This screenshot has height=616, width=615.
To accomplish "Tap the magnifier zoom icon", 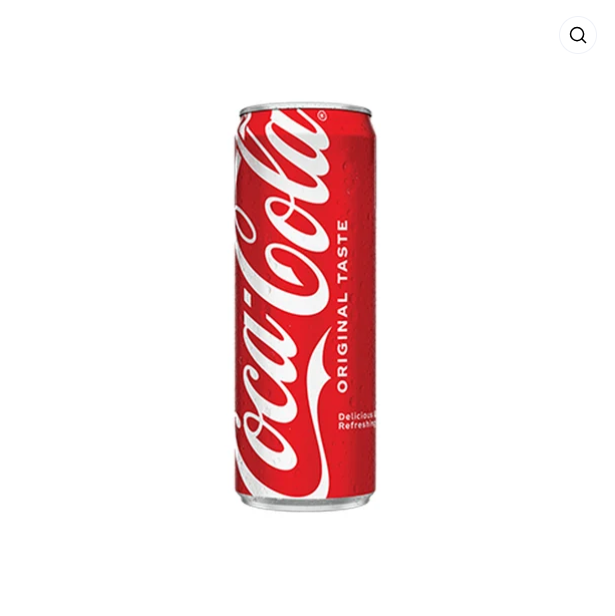I will [x=578, y=35].
